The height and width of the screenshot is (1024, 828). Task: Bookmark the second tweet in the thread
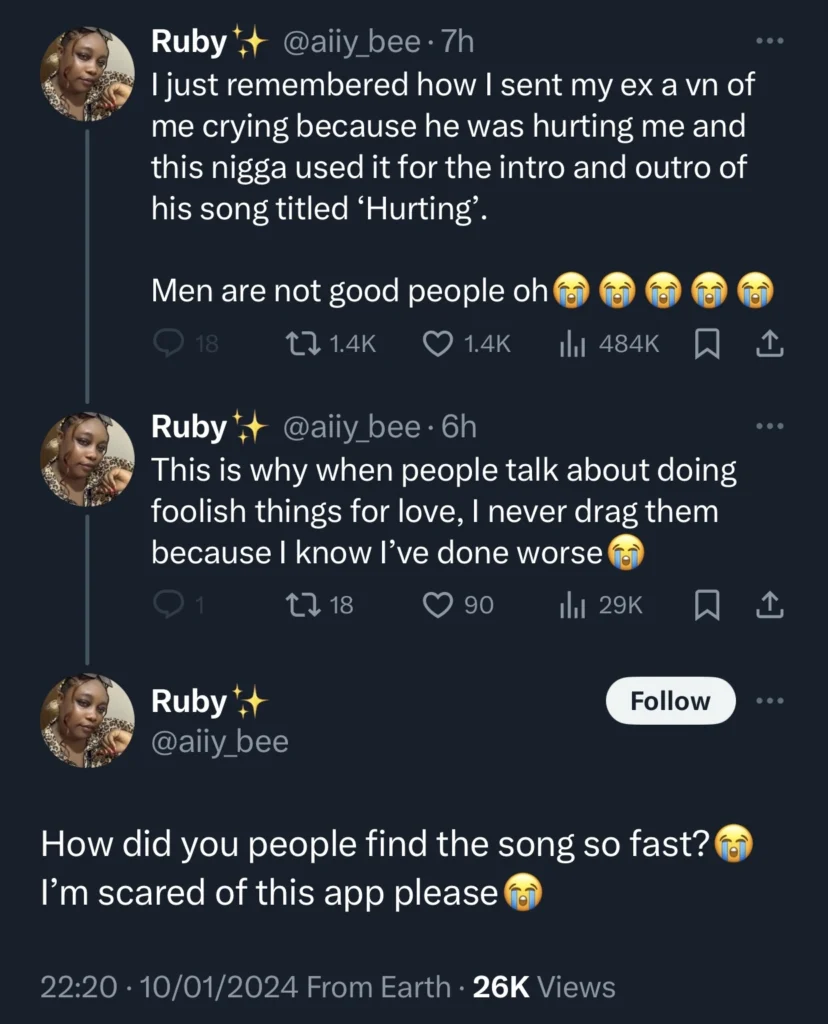709,605
